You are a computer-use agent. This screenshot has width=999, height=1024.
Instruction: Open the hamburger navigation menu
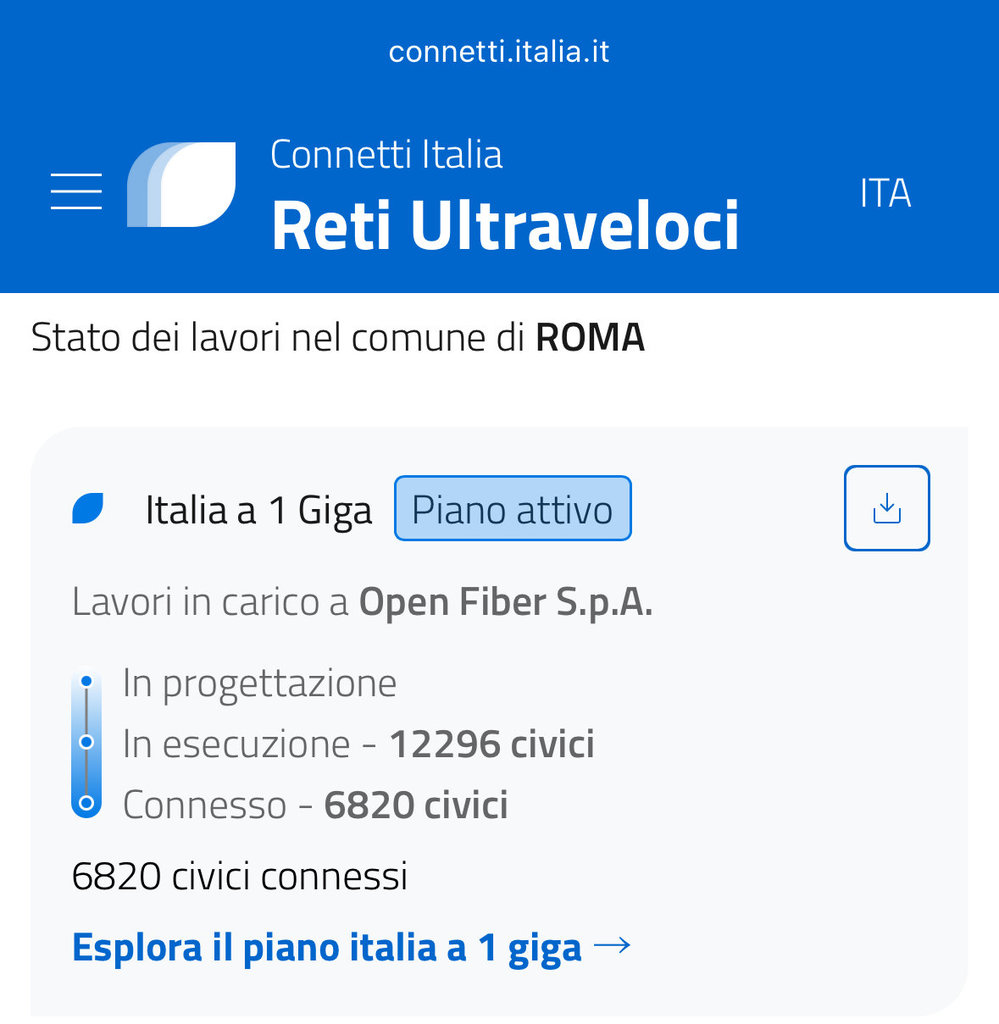pyautogui.click(x=76, y=191)
